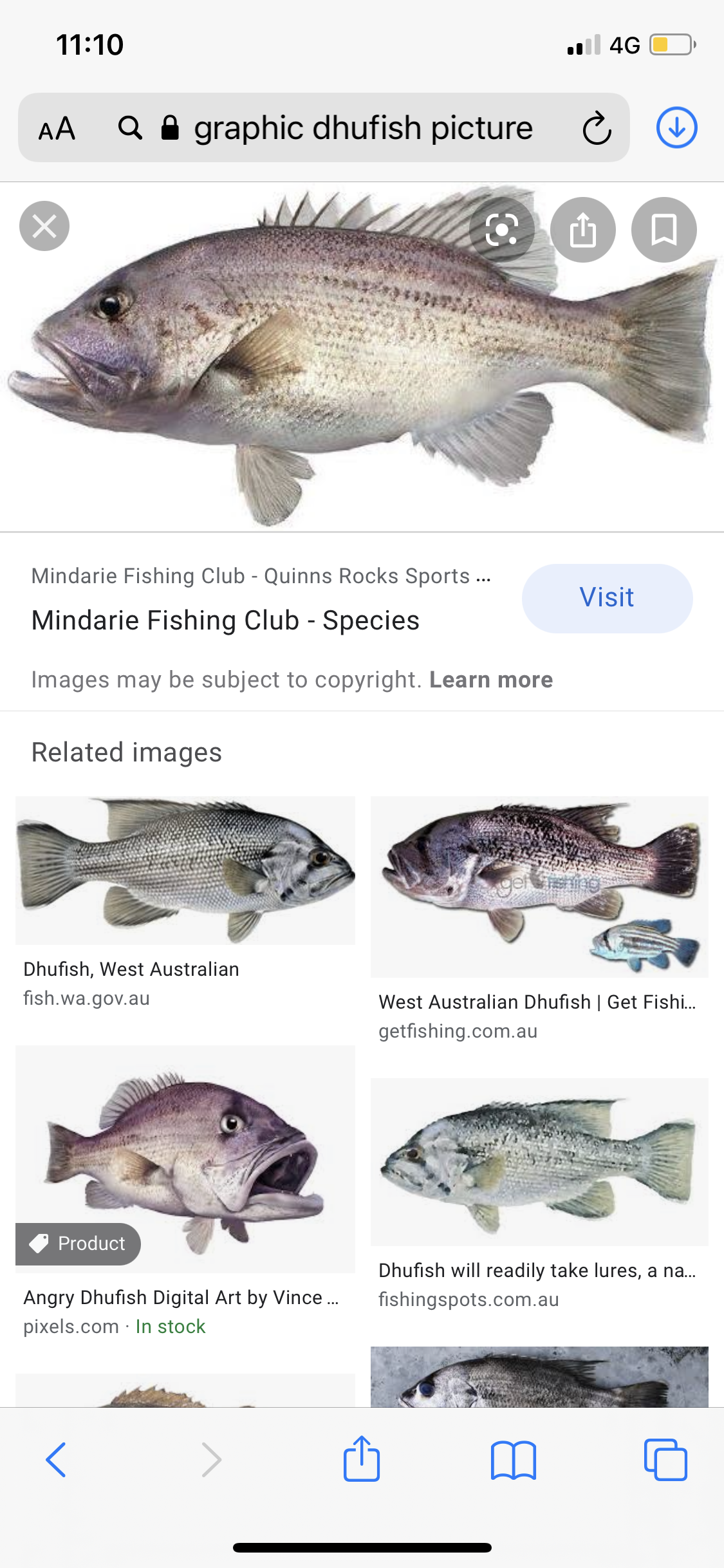Open Safari's share sheet from bottom toolbar
The width and height of the screenshot is (724, 1568).
pos(362,1460)
